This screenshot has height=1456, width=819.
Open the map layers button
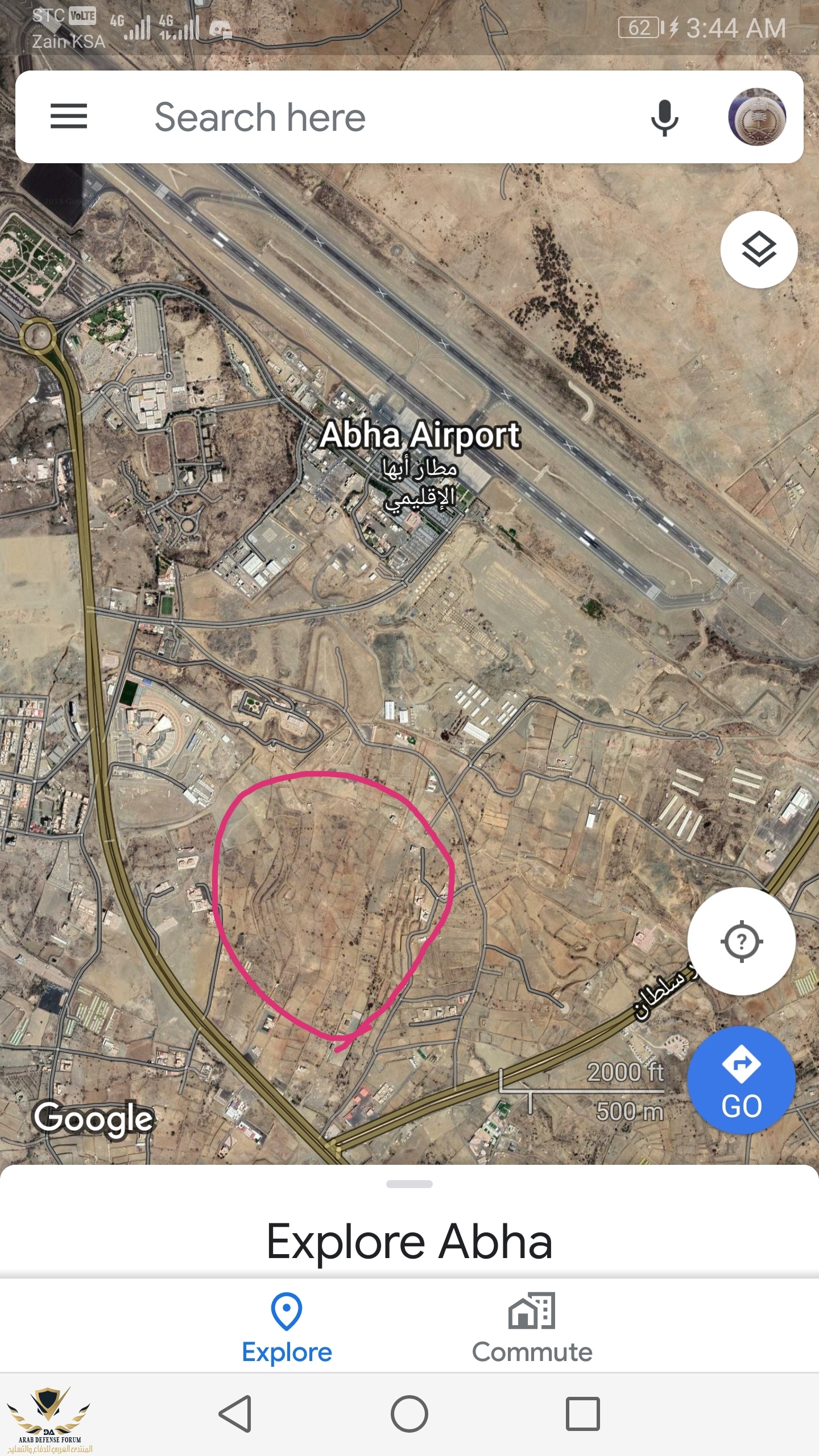pos(759,250)
